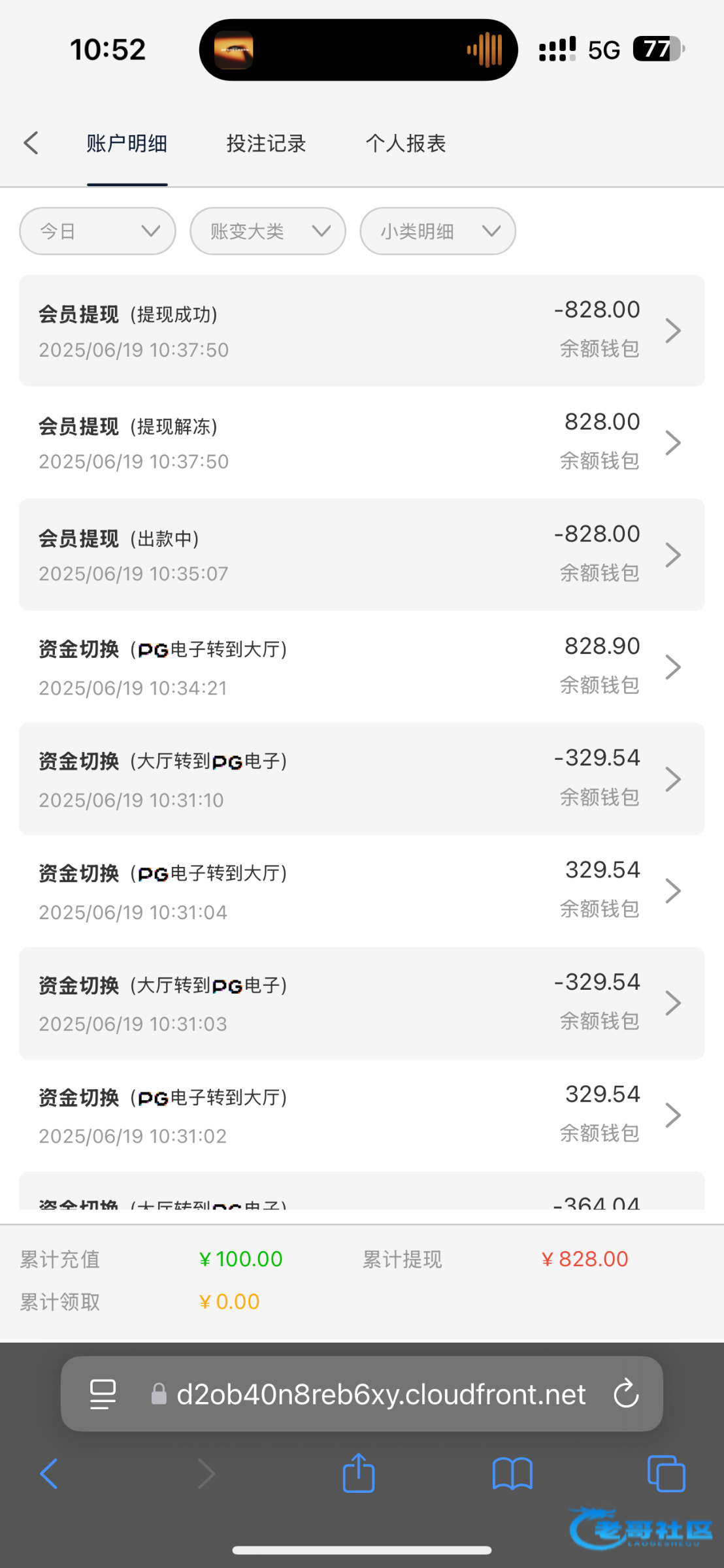Screen dimensions: 724x1568
Task: Expand the 账变大类 filter dropdown
Action: coord(268,231)
